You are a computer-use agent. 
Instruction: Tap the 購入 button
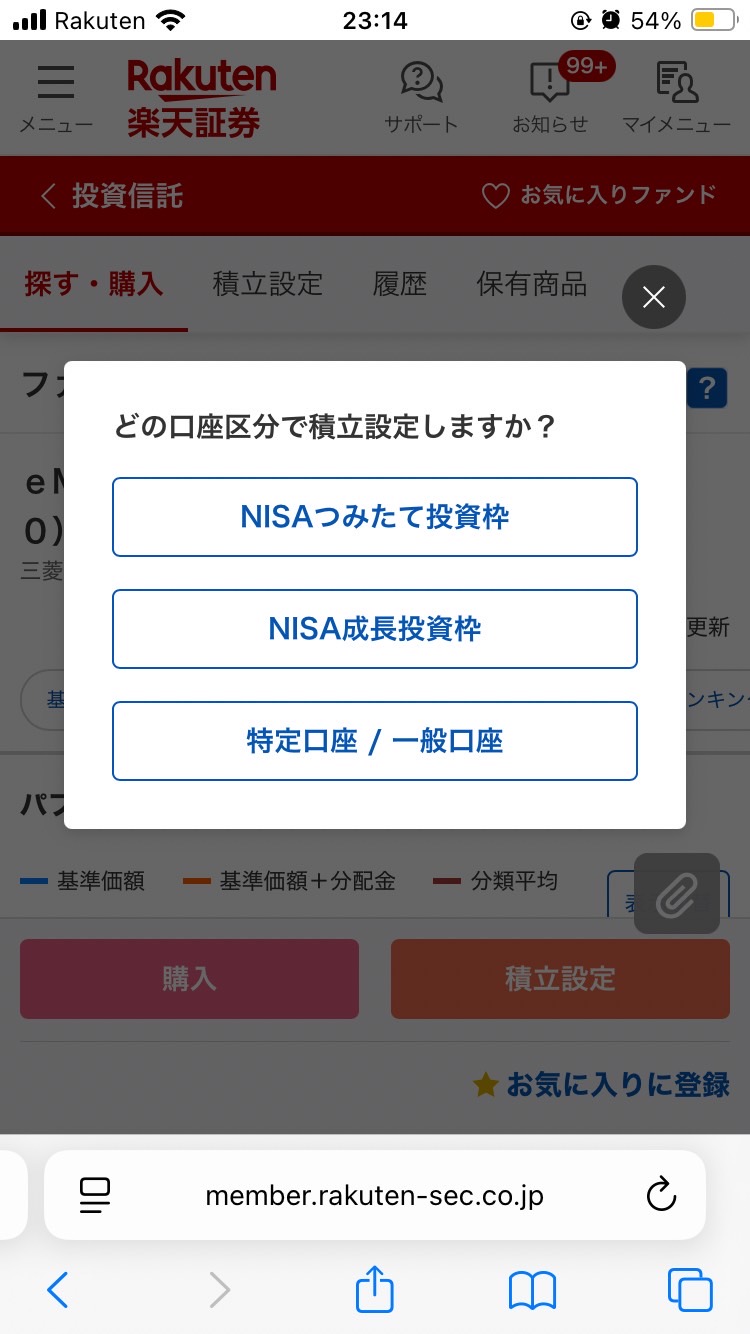(x=189, y=979)
